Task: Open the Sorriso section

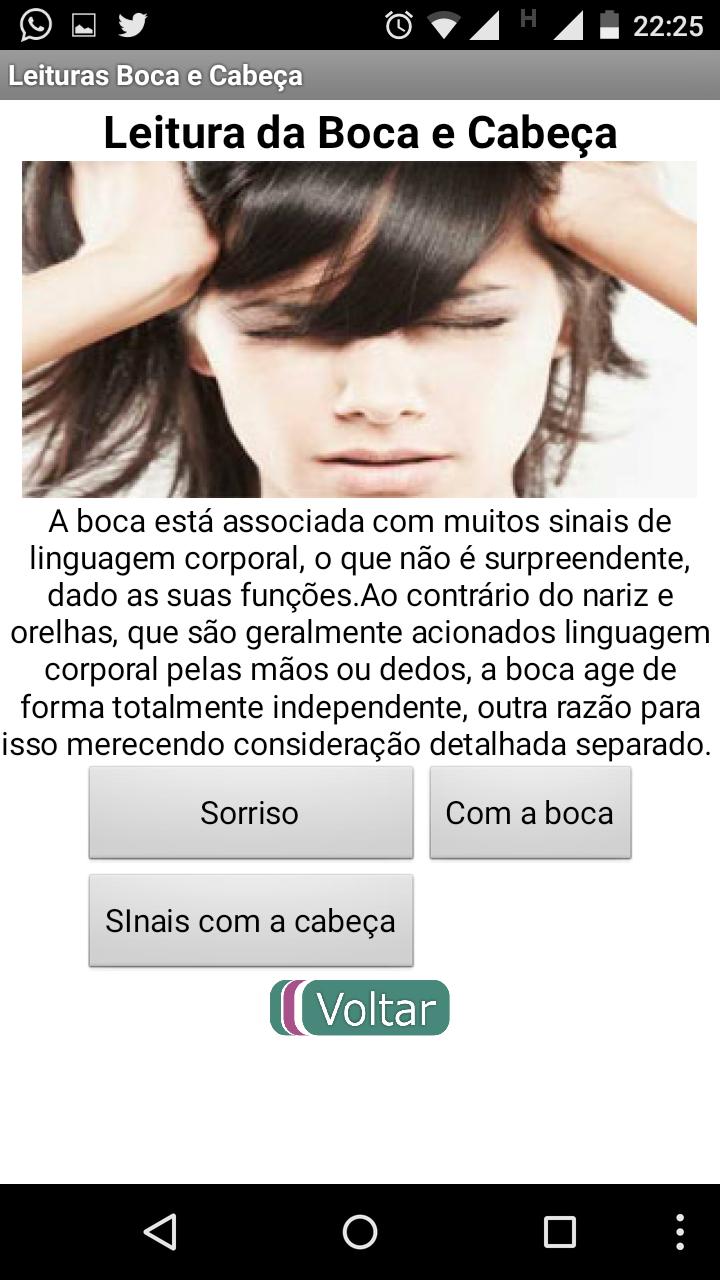Action: [250, 812]
